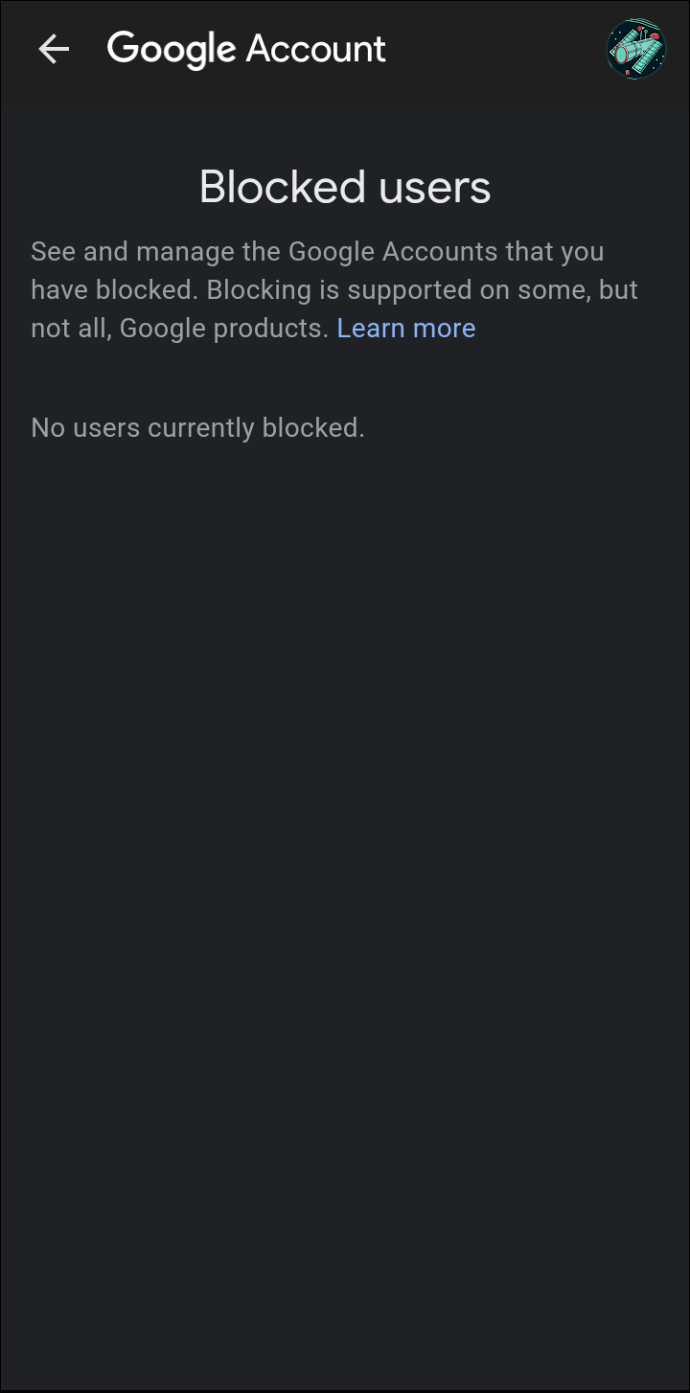The image size is (690, 1393).
Task: Open the Learn more link
Action: point(406,328)
